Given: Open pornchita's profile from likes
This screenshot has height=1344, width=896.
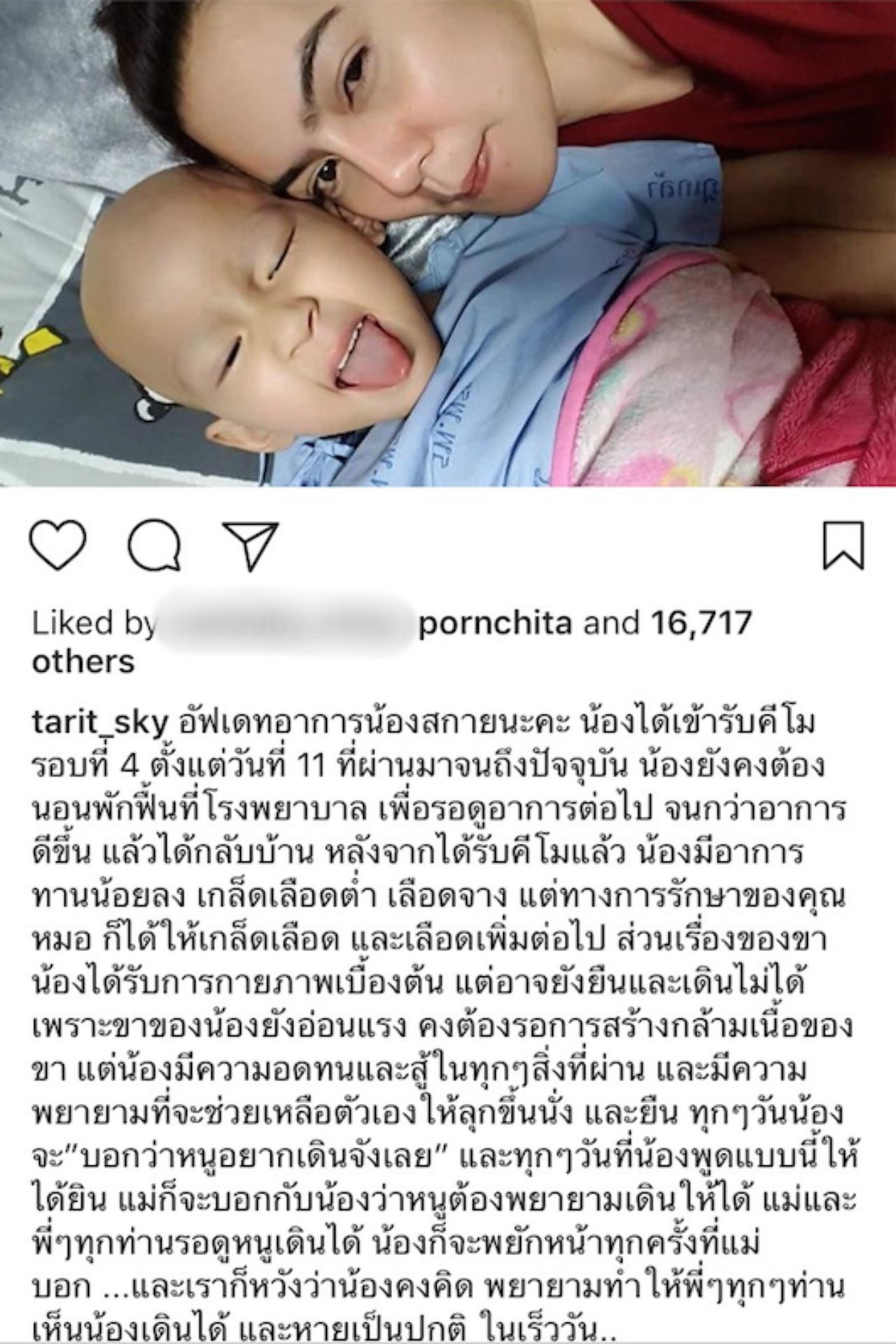Looking at the screenshot, I should coord(494,623).
